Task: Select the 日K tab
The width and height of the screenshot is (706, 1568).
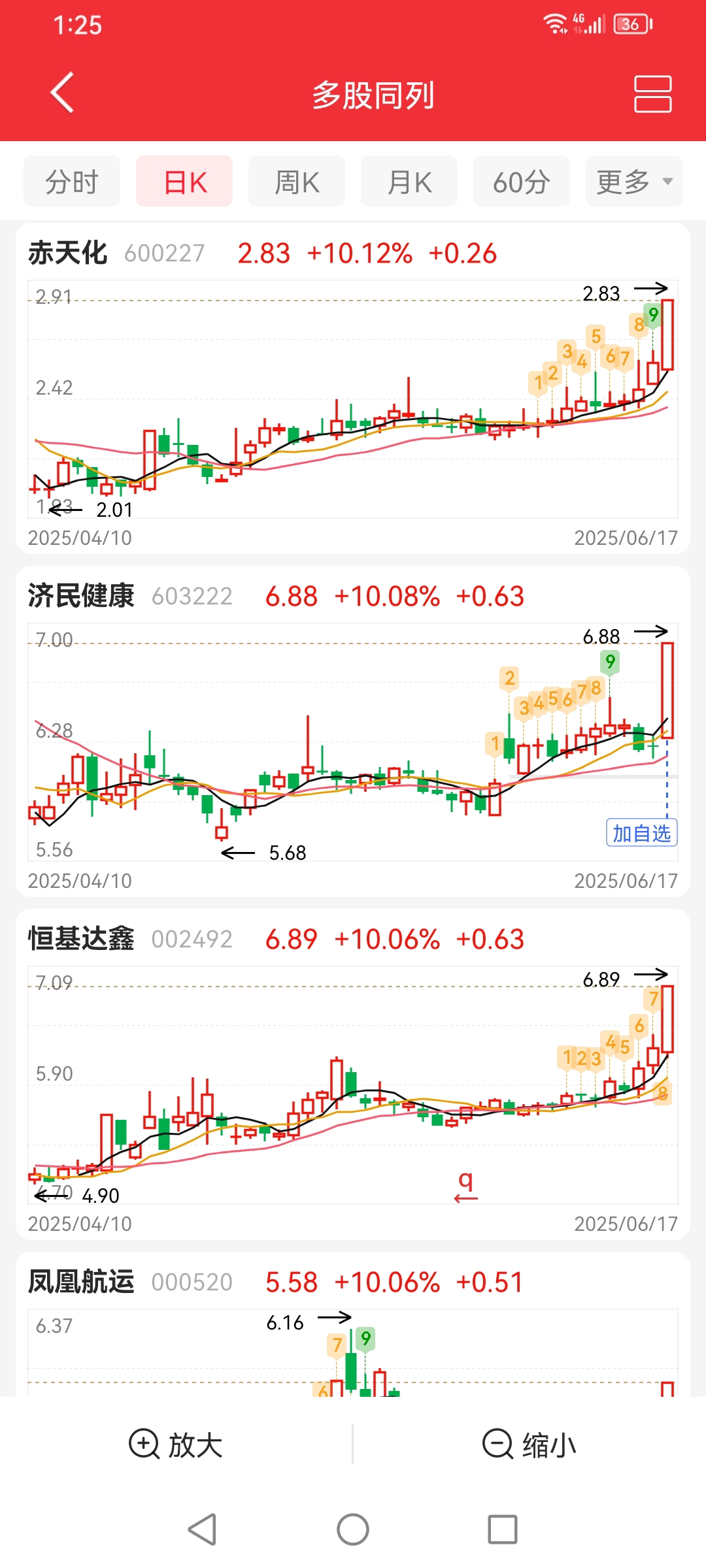Action: point(184,181)
